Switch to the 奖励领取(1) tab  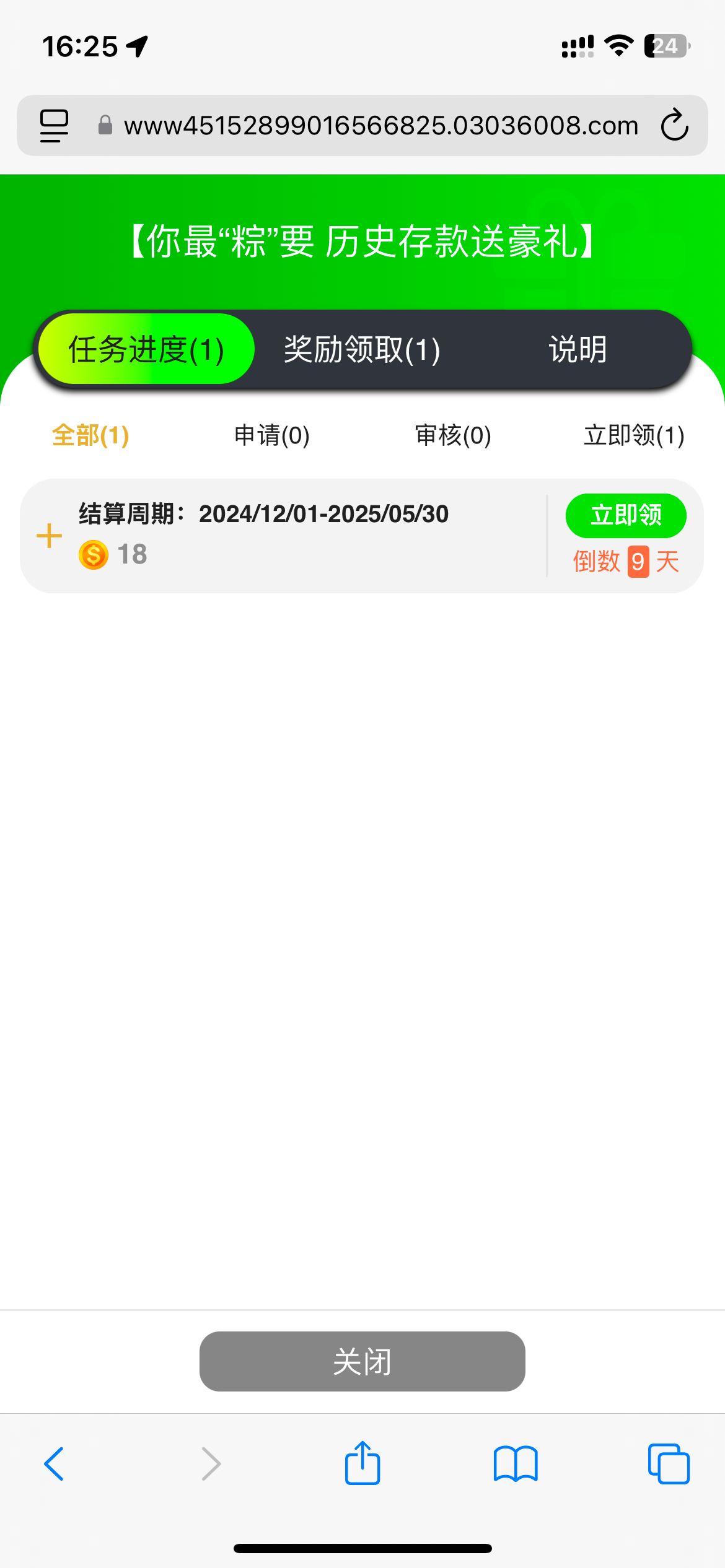coord(362,350)
